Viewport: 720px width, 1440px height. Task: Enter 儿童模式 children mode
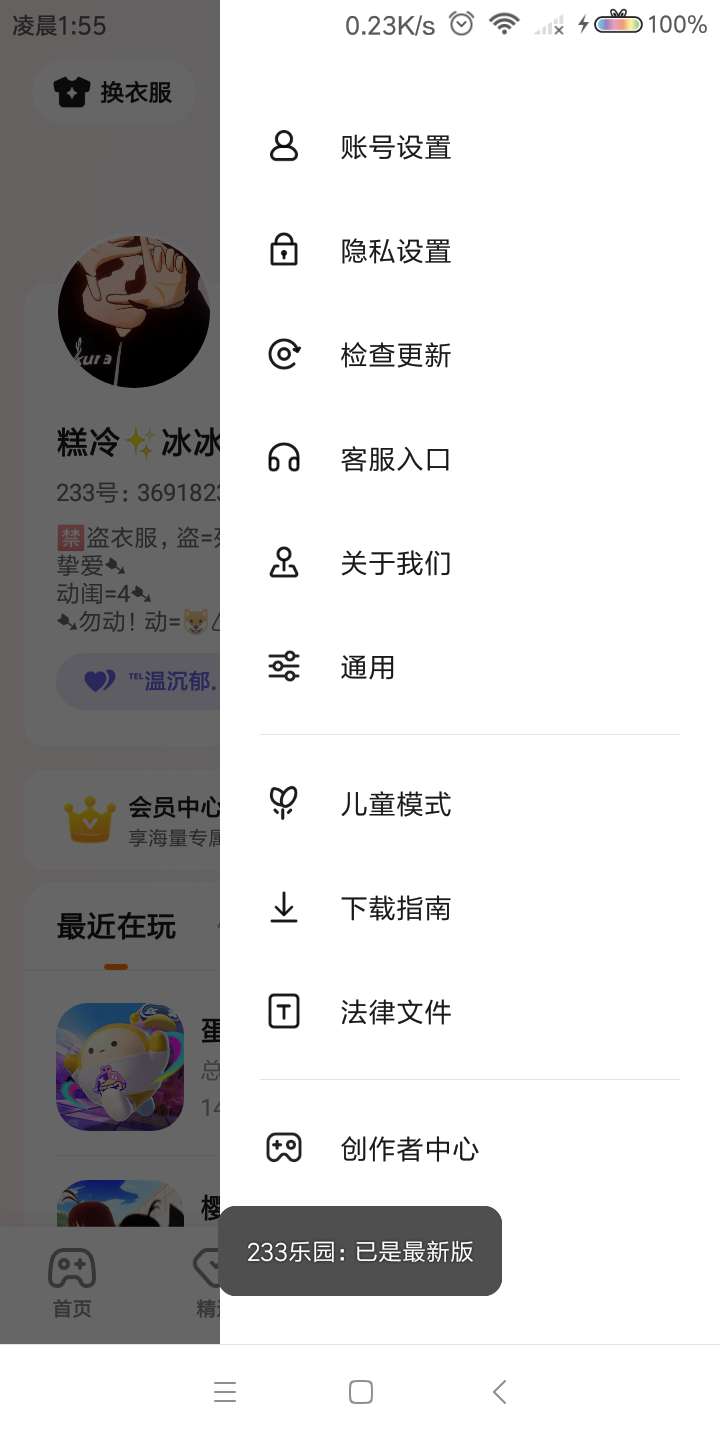coord(396,804)
